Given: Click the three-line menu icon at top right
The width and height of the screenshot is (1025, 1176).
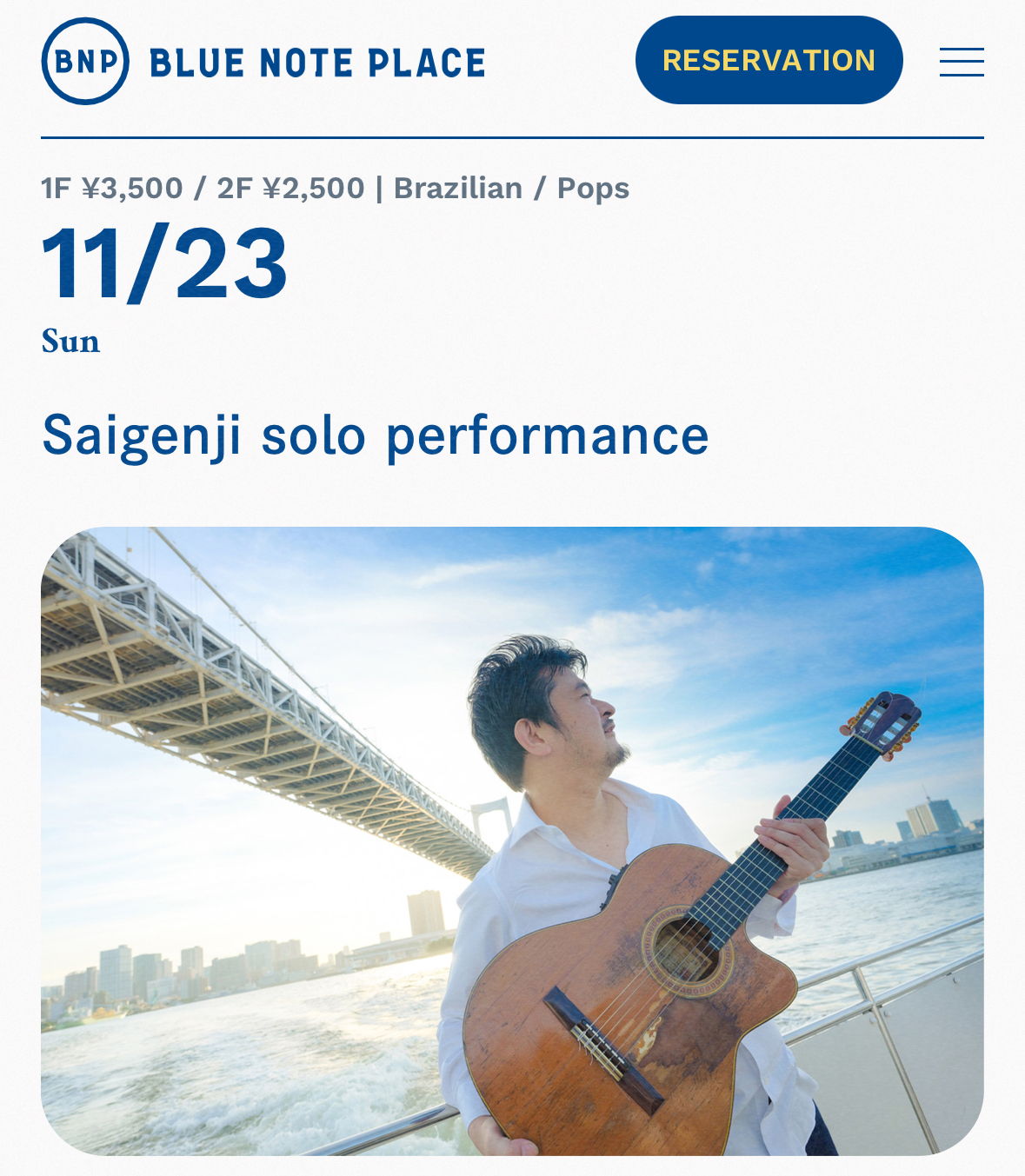Looking at the screenshot, I should [962, 63].
